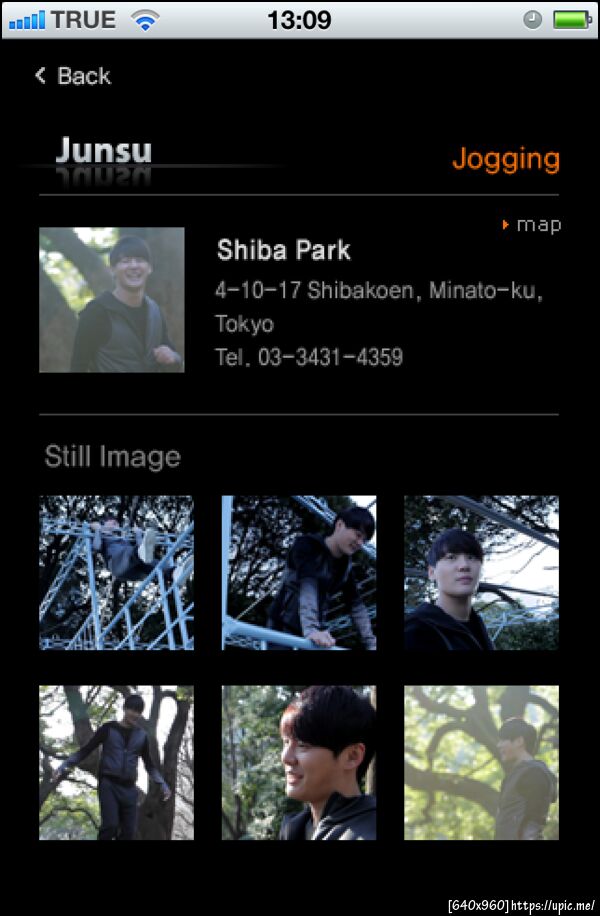Open still image of face looking up
Image resolution: width=600 pixels, height=916 pixels.
[481, 573]
